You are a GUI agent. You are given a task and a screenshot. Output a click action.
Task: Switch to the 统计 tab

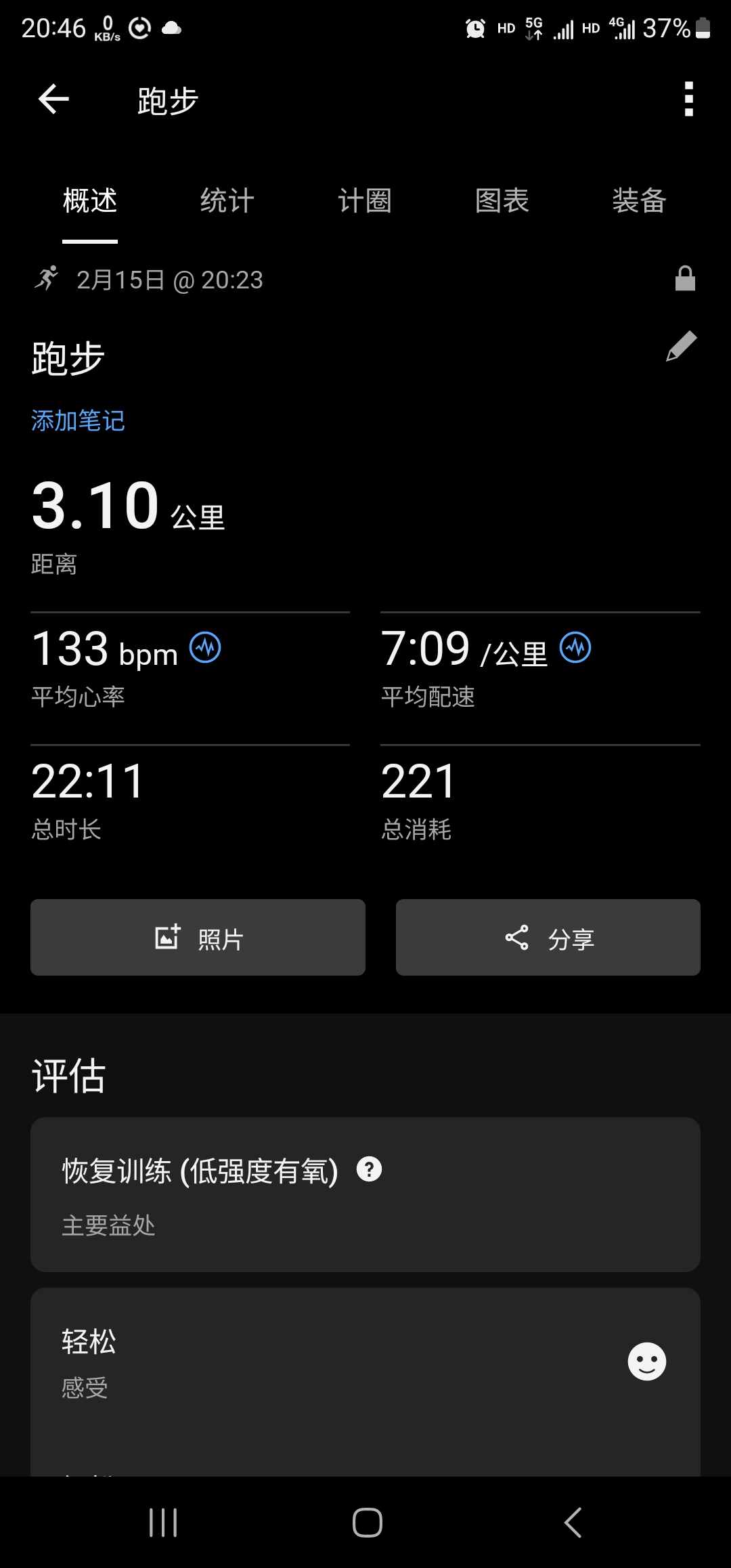227,201
